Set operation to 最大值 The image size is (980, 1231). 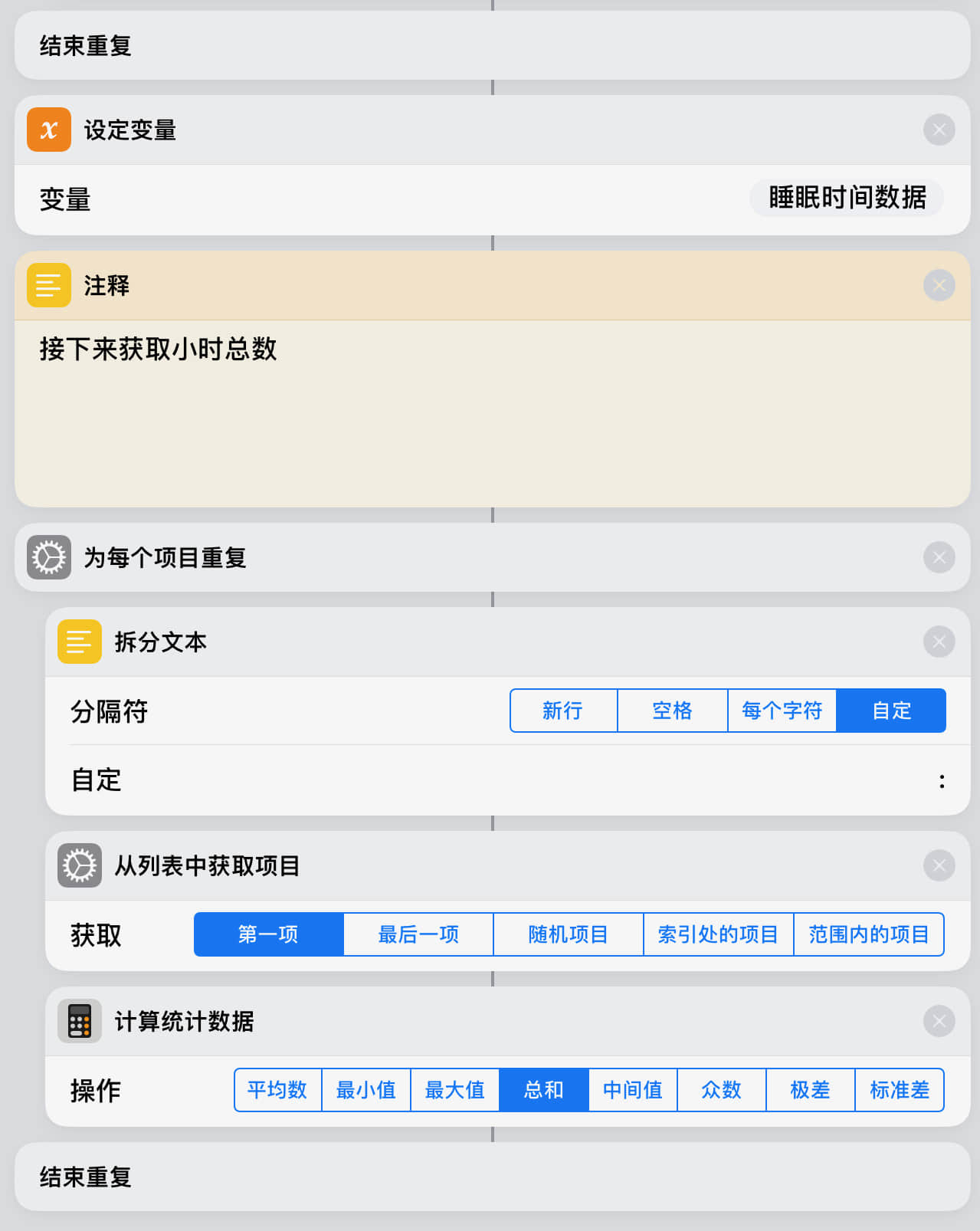(x=454, y=1090)
